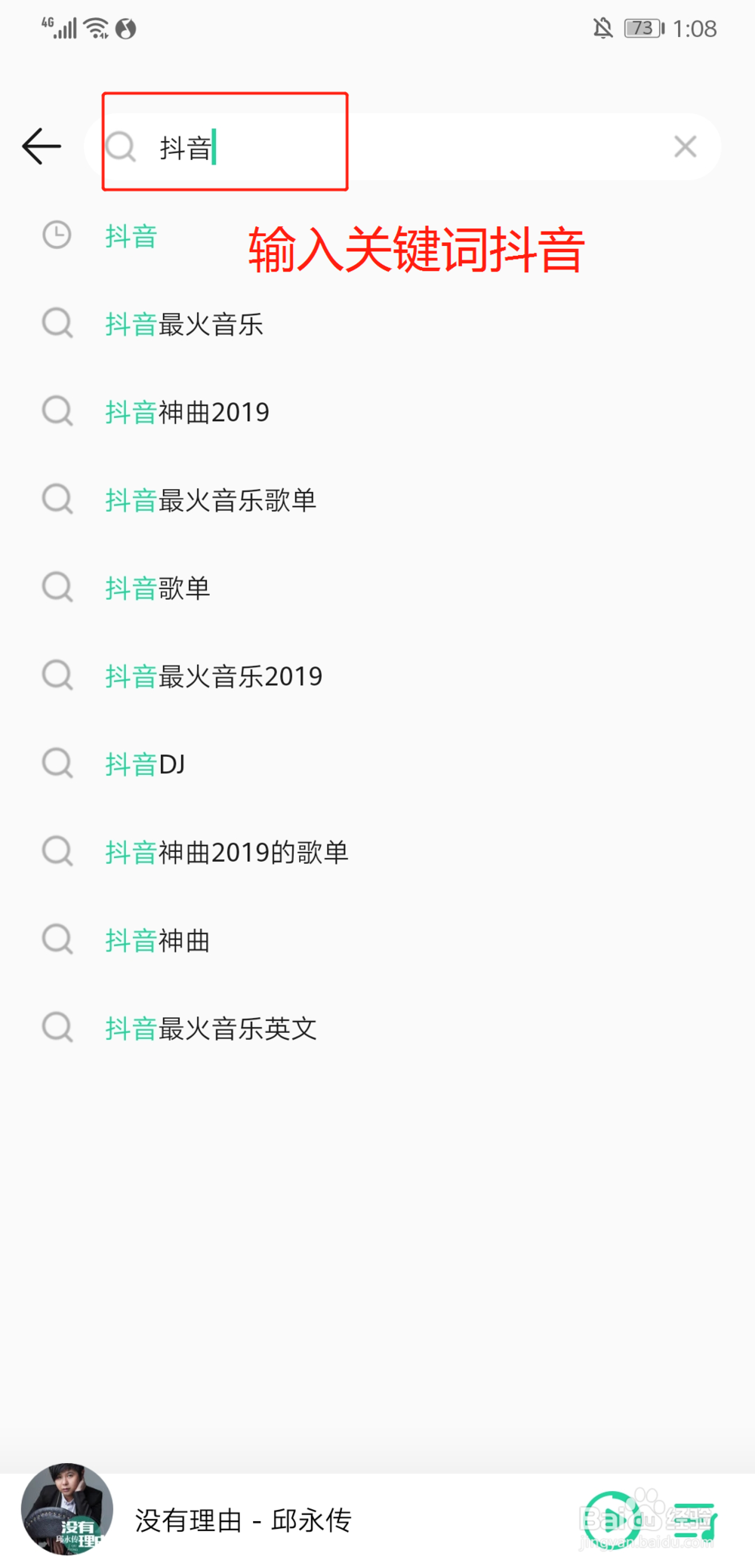Pick the 抖音DJ suggestion
The image size is (755, 1568).
pos(145,764)
